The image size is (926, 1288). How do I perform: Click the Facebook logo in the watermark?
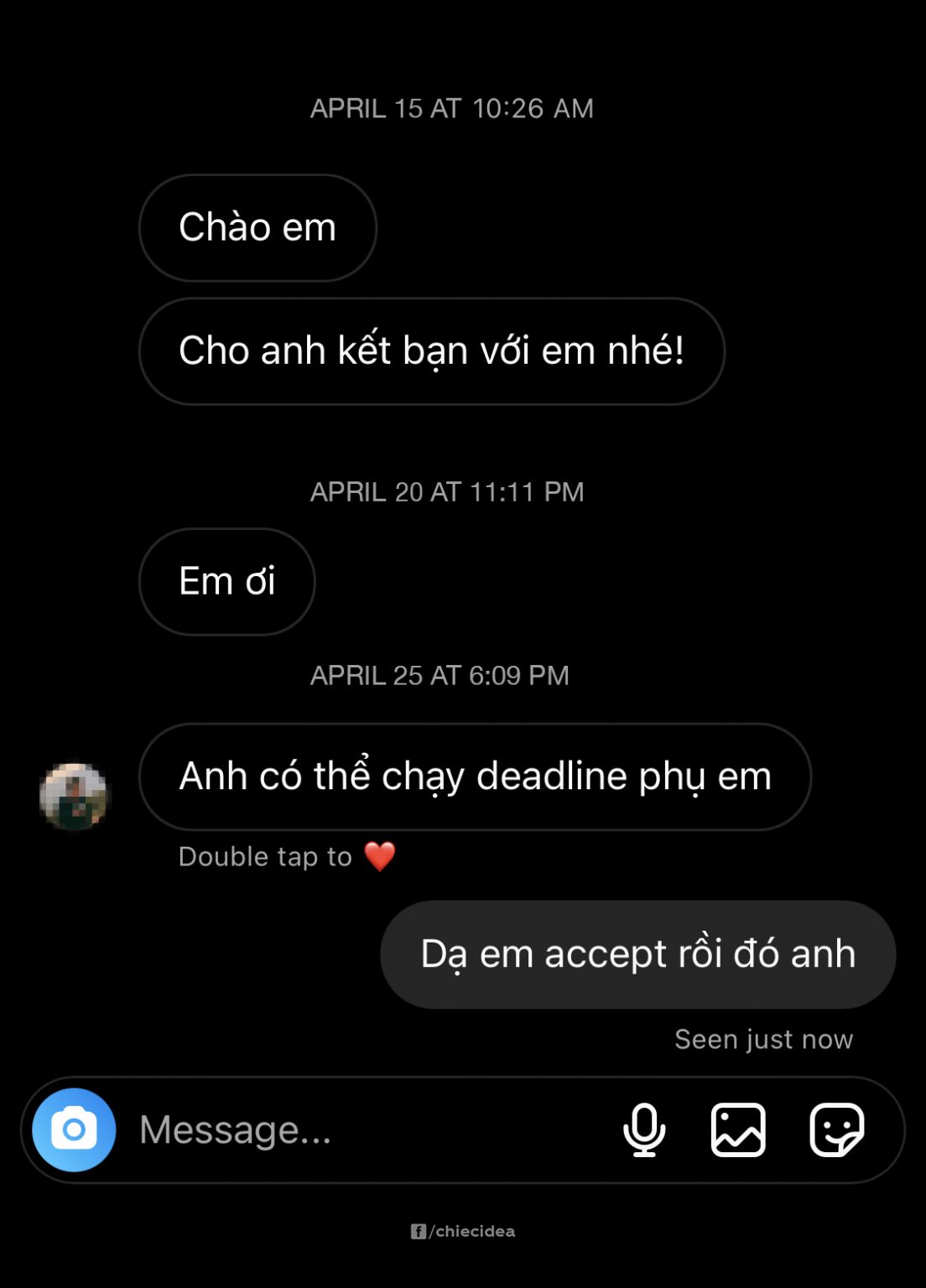[x=419, y=1230]
